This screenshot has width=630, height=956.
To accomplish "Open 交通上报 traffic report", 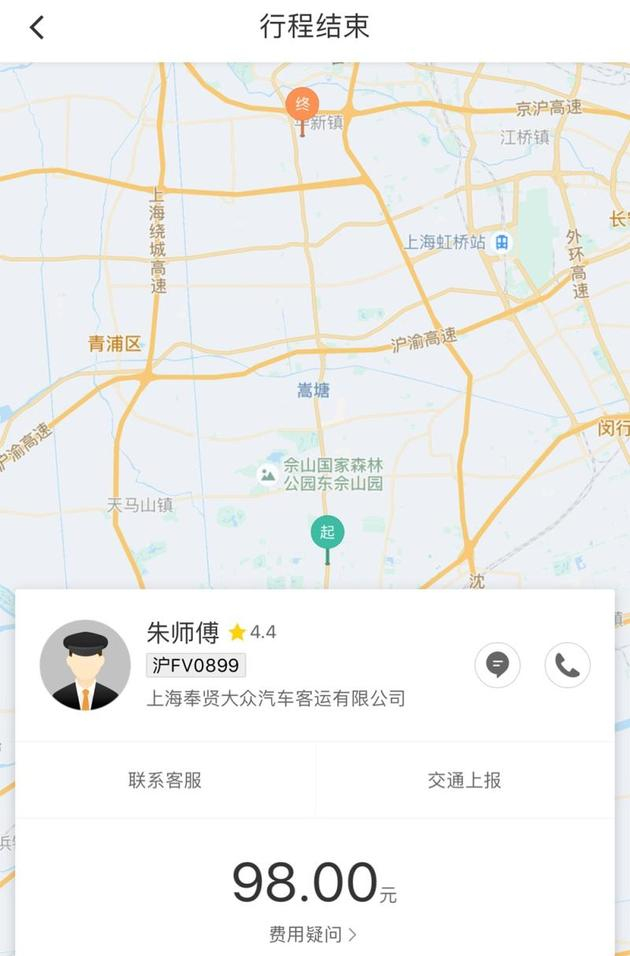I will (465, 780).
